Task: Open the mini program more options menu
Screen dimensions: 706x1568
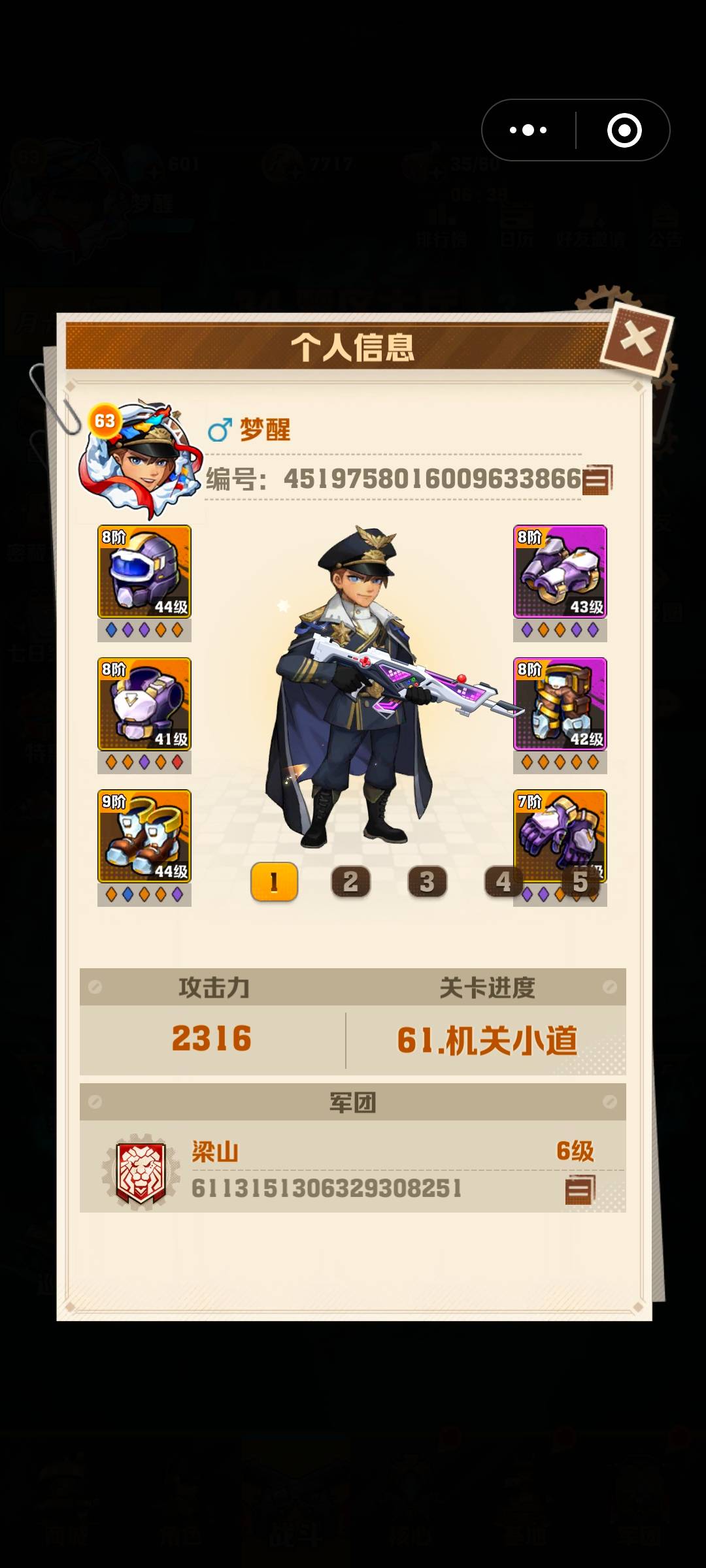Action: point(528,130)
